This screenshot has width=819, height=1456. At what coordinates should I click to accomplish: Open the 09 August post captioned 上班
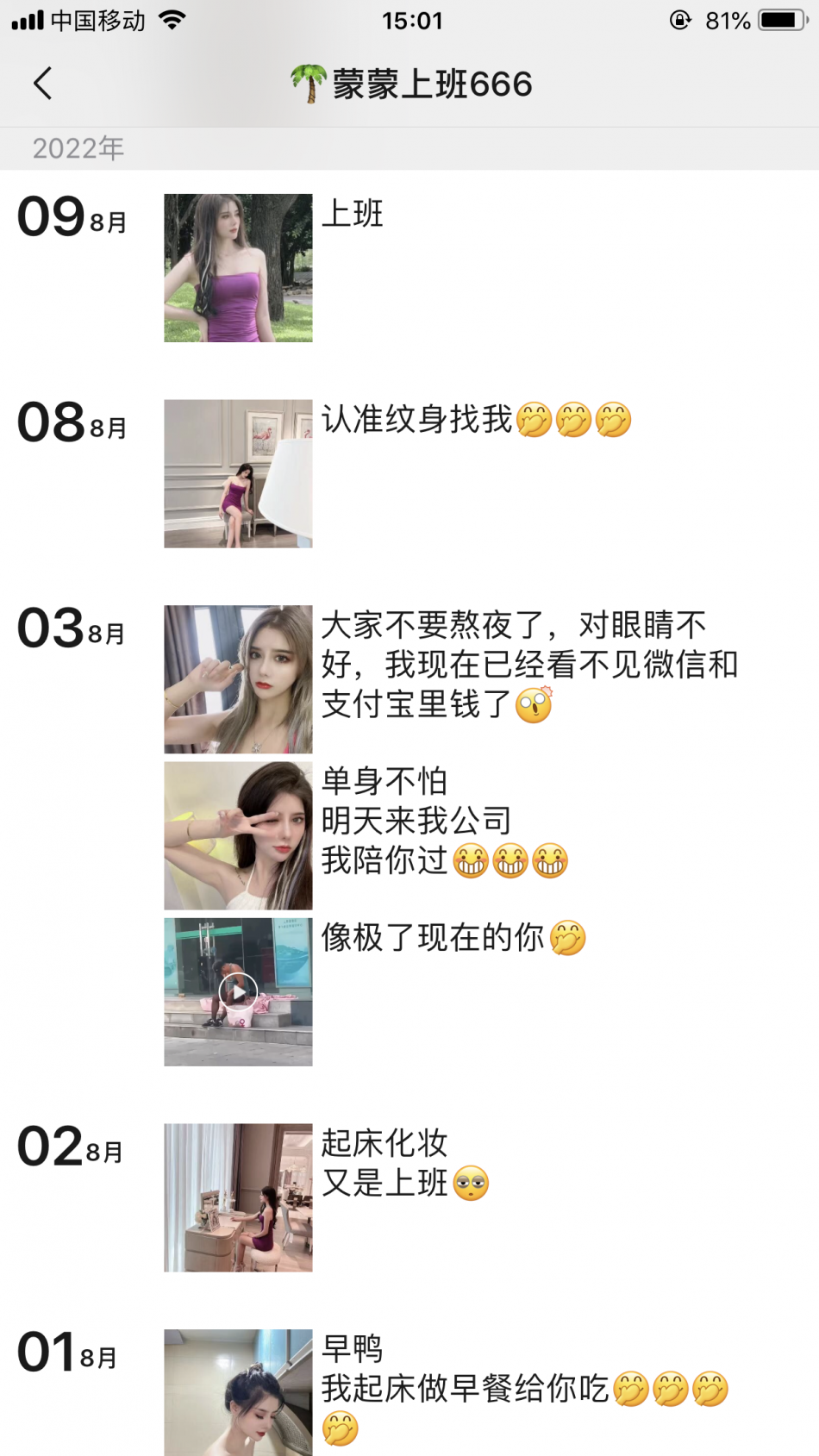(x=238, y=268)
